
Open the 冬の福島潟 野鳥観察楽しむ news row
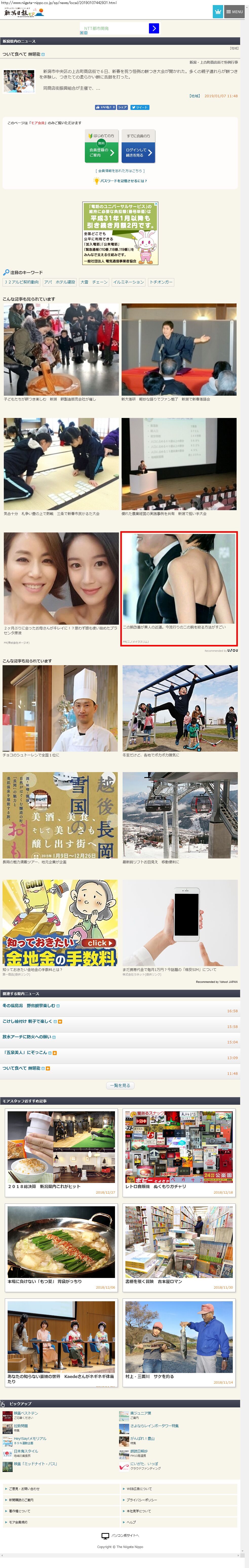(30, 1006)
